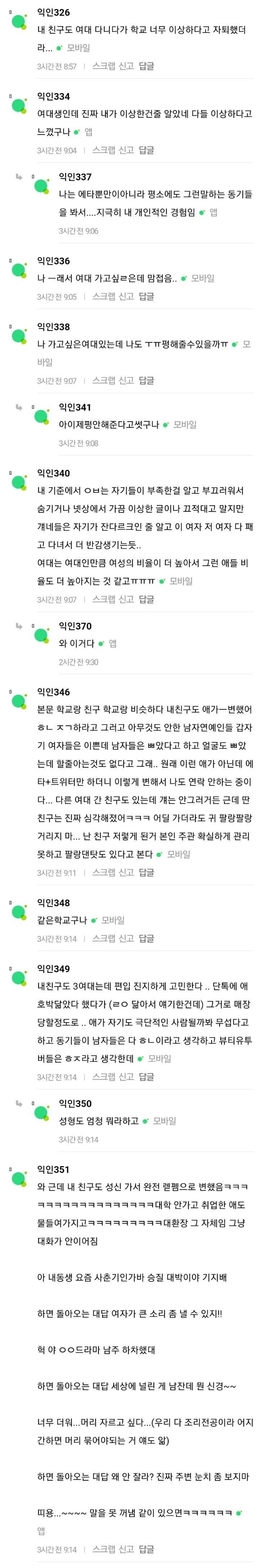Report the comment by 익인338
Viewport: 261px width, 1568px height.
pyautogui.click(x=126, y=380)
